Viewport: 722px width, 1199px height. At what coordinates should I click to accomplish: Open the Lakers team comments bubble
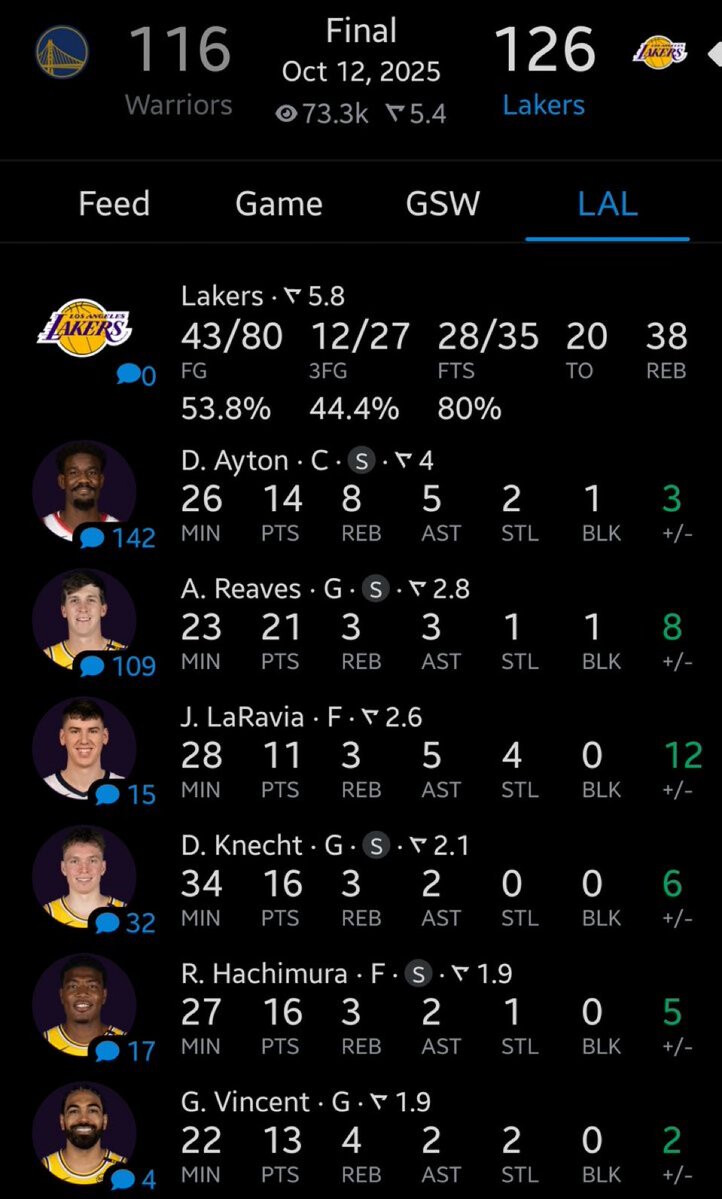(x=136, y=375)
